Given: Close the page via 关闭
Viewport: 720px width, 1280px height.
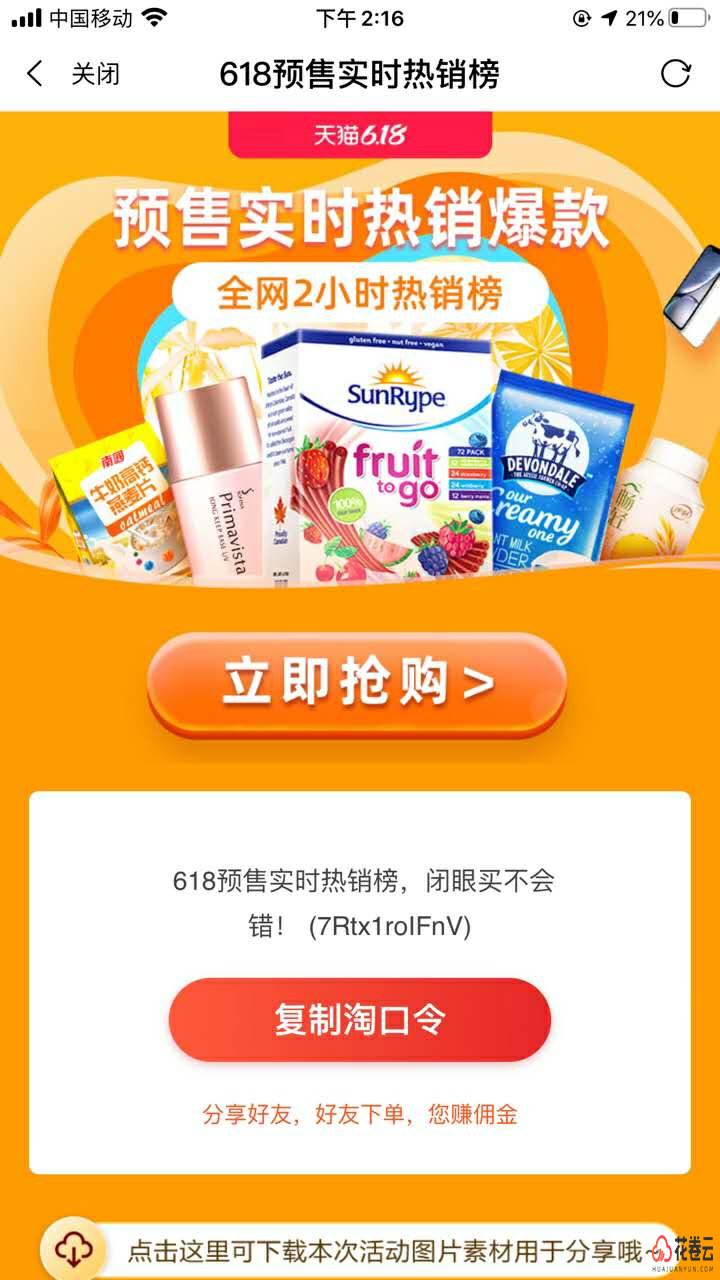Looking at the screenshot, I should tap(95, 74).
